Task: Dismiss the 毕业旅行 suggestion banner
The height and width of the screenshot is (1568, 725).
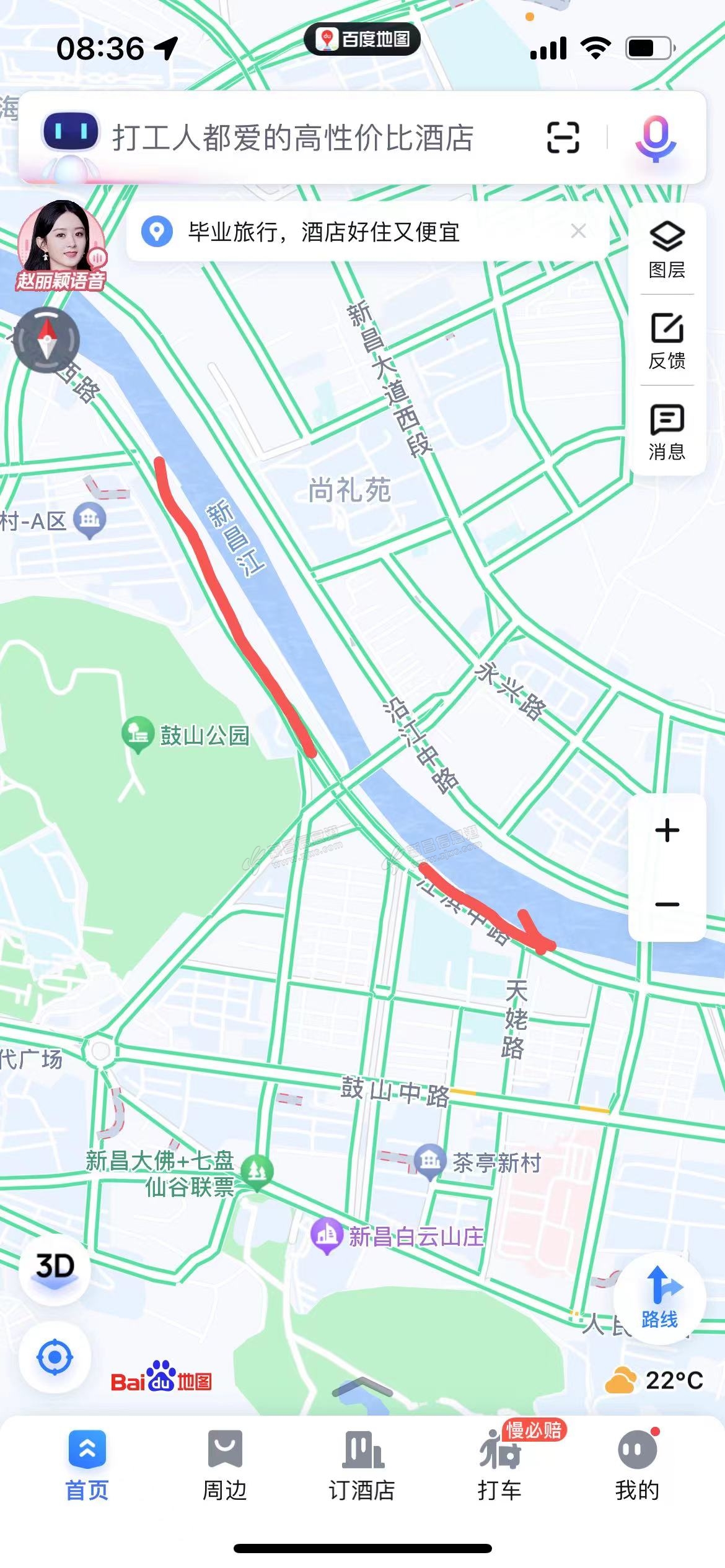Action: point(578,232)
